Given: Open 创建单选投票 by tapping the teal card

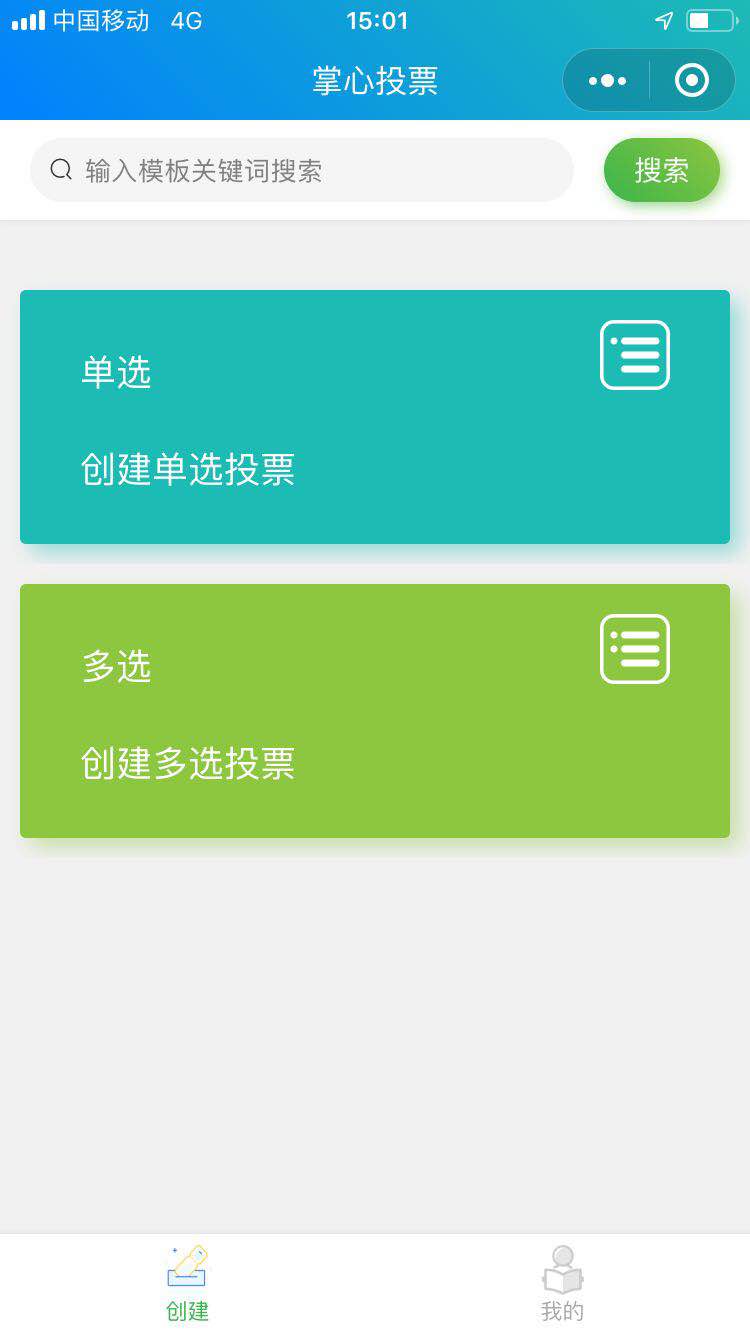Looking at the screenshot, I should coord(375,416).
